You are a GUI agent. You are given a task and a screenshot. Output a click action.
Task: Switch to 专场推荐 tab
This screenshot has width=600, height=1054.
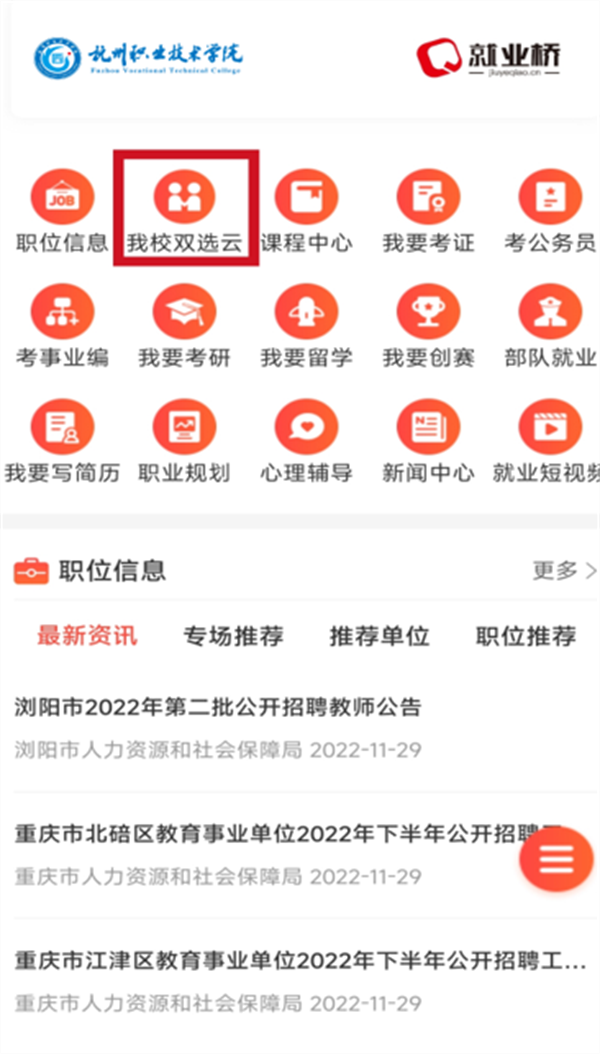[x=233, y=635]
